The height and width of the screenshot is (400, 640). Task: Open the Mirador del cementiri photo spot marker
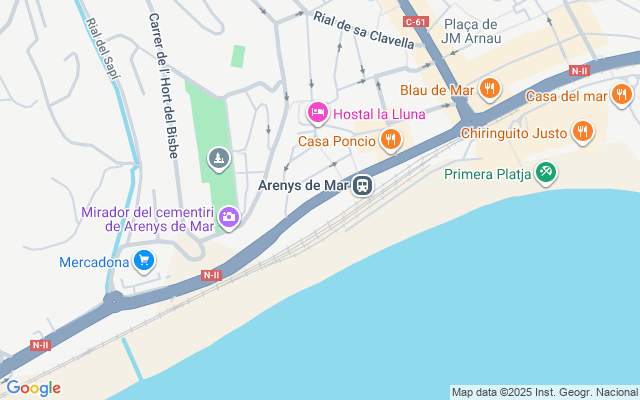(x=230, y=216)
